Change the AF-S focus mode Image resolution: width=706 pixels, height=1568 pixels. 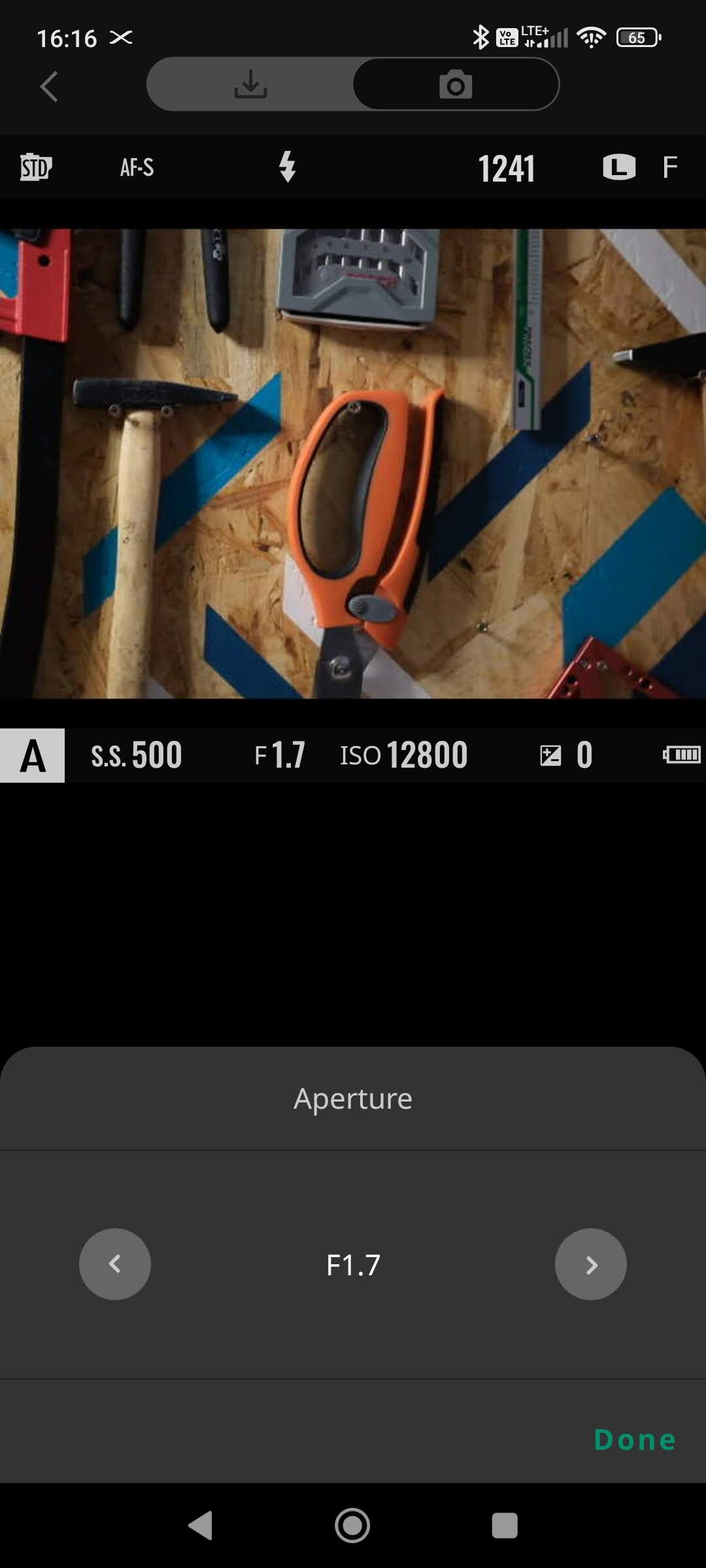137,168
